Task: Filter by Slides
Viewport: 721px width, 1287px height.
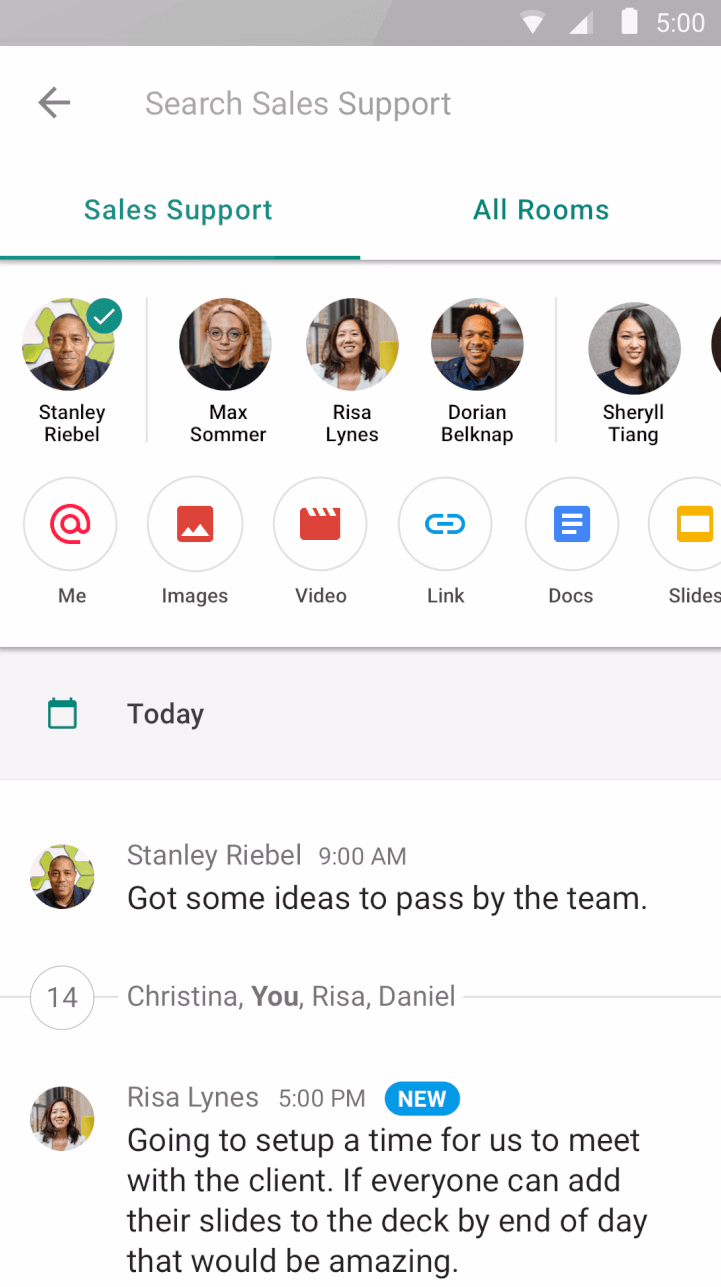Action: coord(692,523)
